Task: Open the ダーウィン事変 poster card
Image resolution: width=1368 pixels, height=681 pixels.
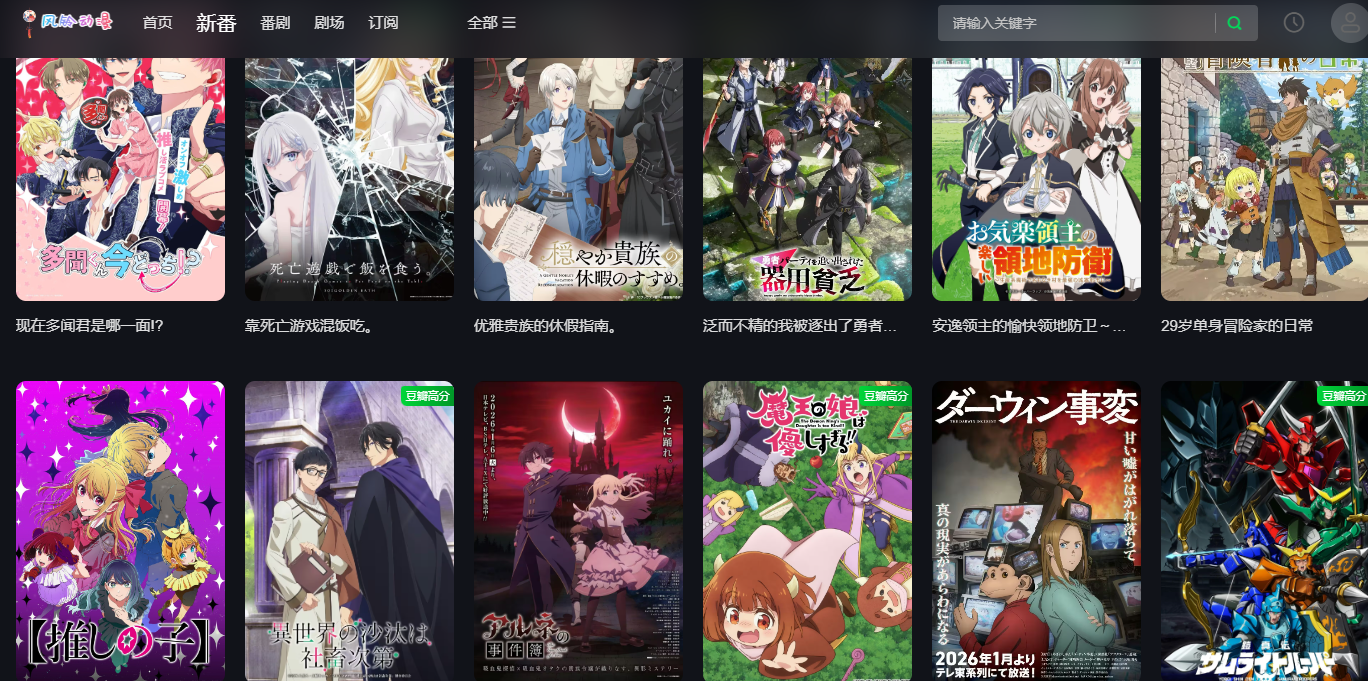Action: click(x=1036, y=530)
